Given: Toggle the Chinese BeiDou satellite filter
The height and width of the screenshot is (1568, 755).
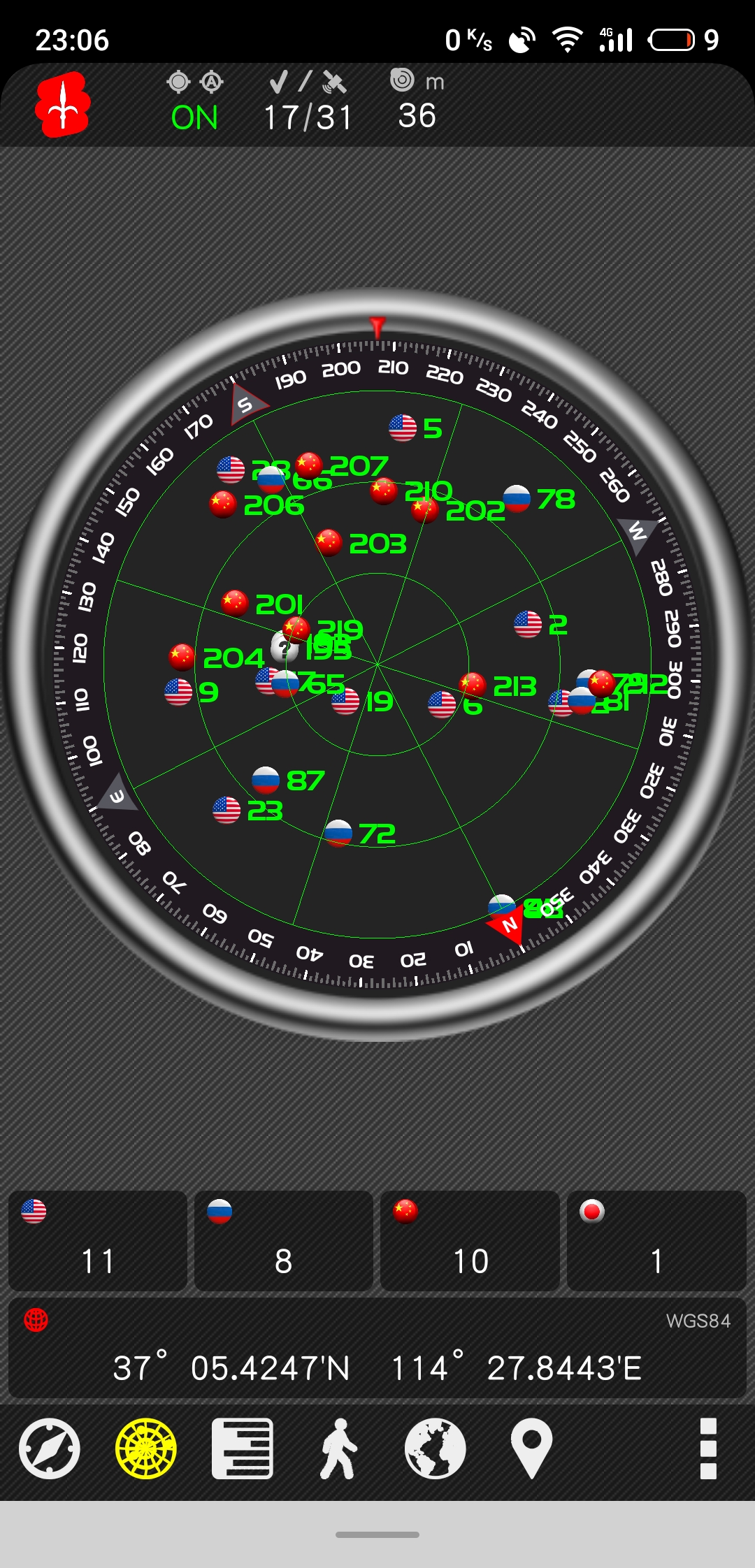Looking at the screenshot, I should pyautogui.click(x=470, y=1241).
